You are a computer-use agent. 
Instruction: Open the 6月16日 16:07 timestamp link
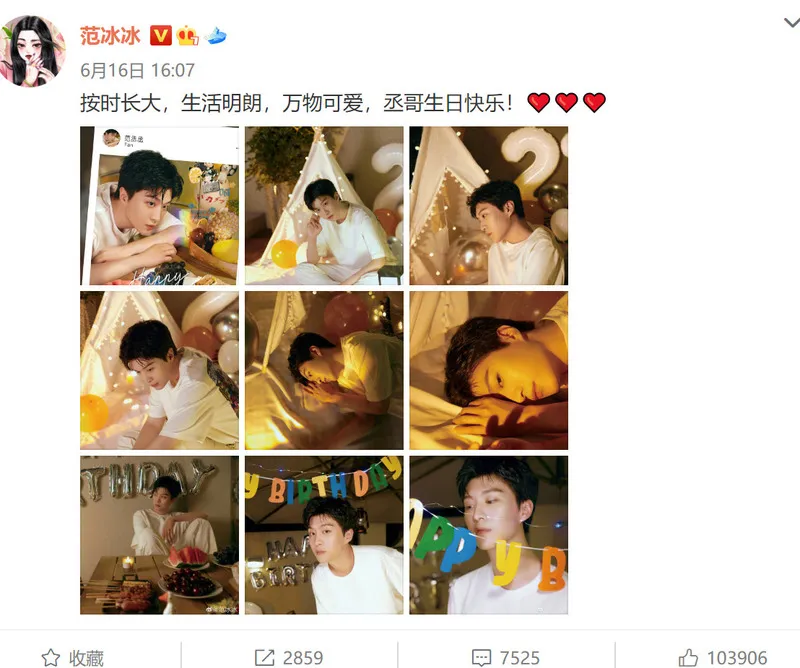tap(137, 71)
